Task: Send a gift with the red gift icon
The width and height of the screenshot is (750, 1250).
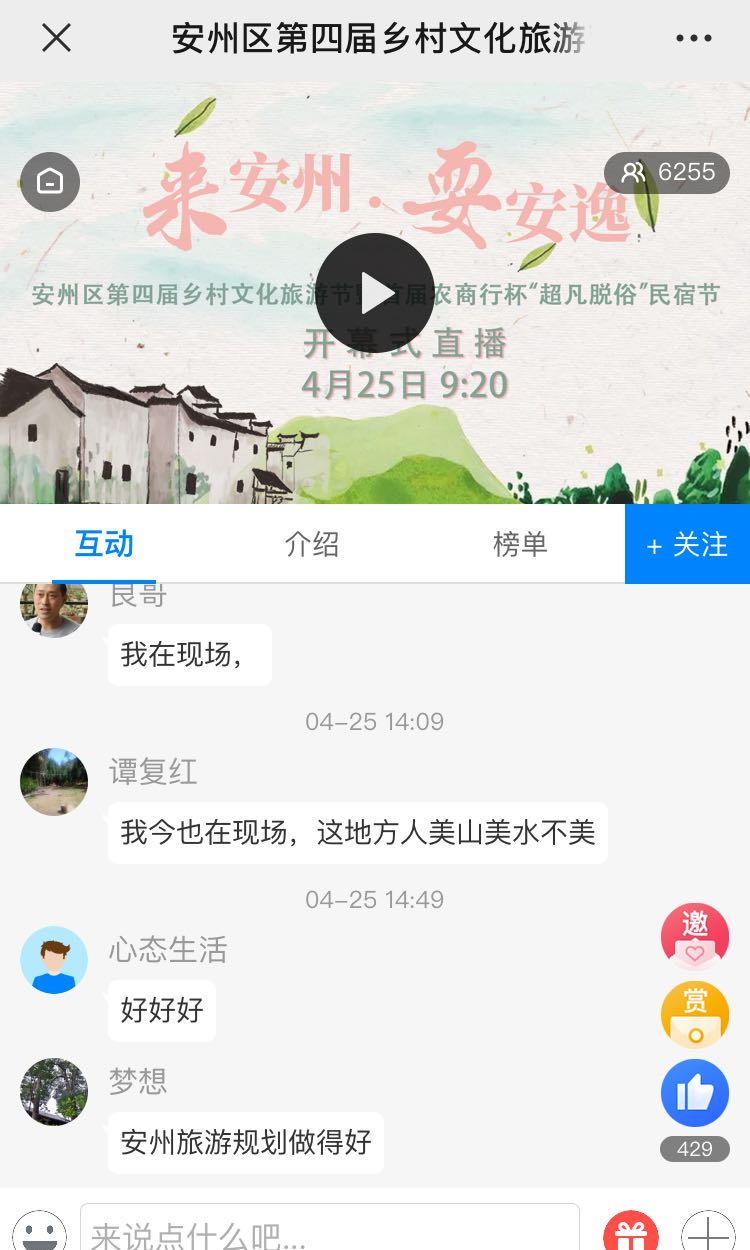Action: (x=631, y=1234)
